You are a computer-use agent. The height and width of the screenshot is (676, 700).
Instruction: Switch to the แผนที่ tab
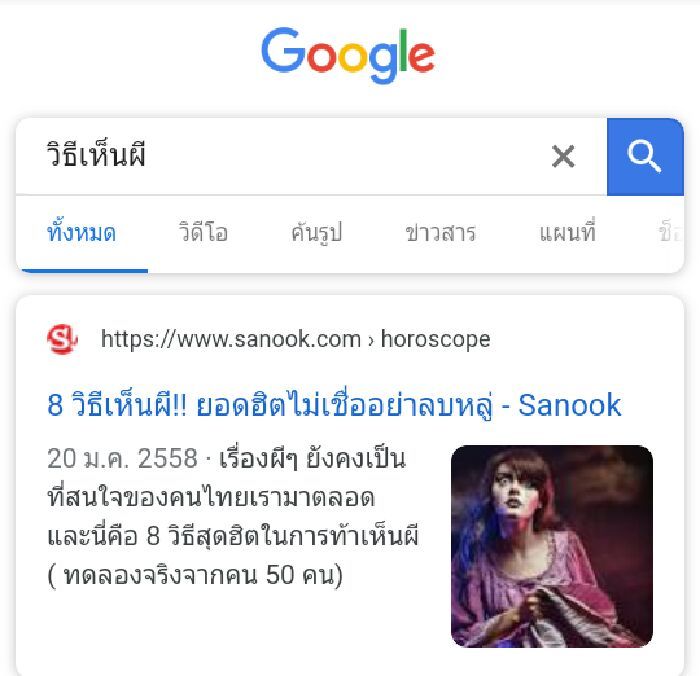coord(567,234)
